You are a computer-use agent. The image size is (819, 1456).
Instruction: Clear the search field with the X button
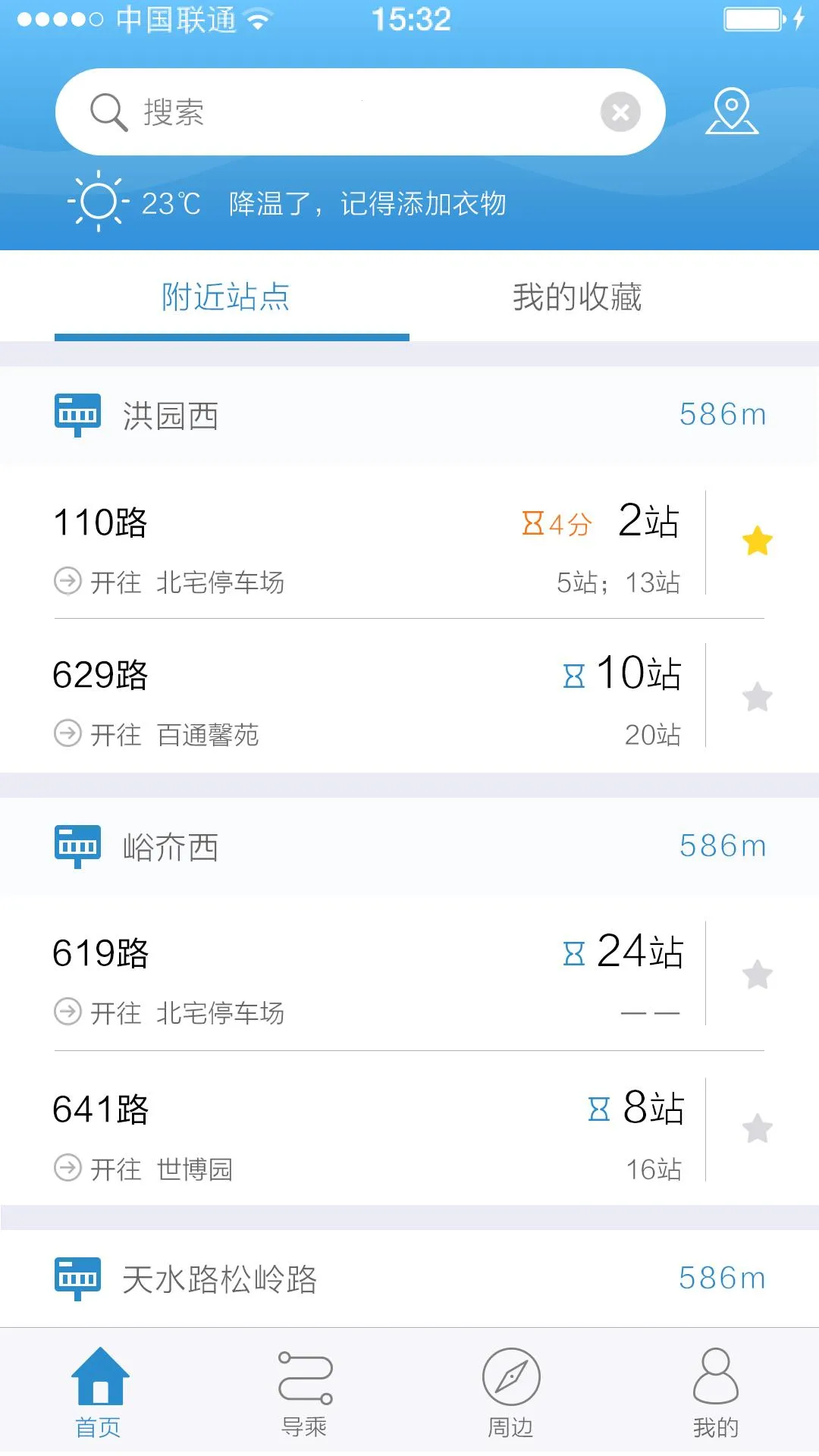[x=620, y=111]
